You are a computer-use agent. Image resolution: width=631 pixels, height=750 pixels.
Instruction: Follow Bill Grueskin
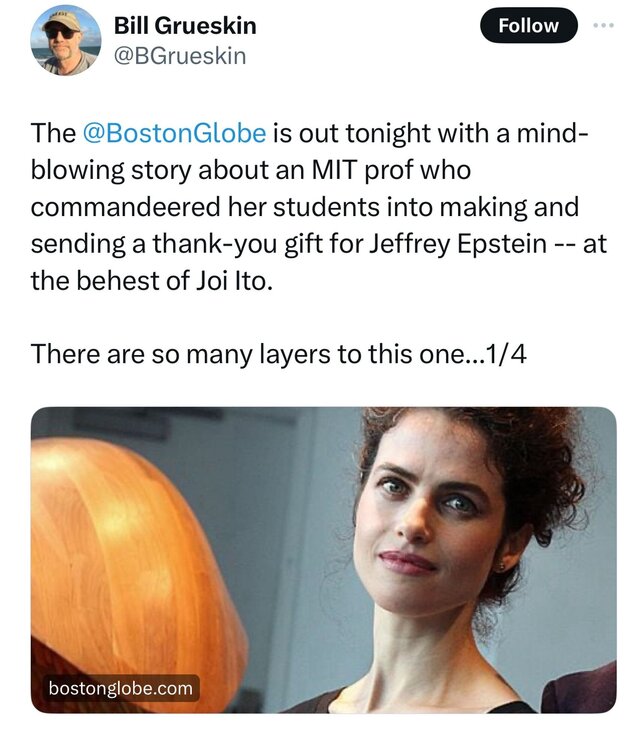tap(528, 26)
